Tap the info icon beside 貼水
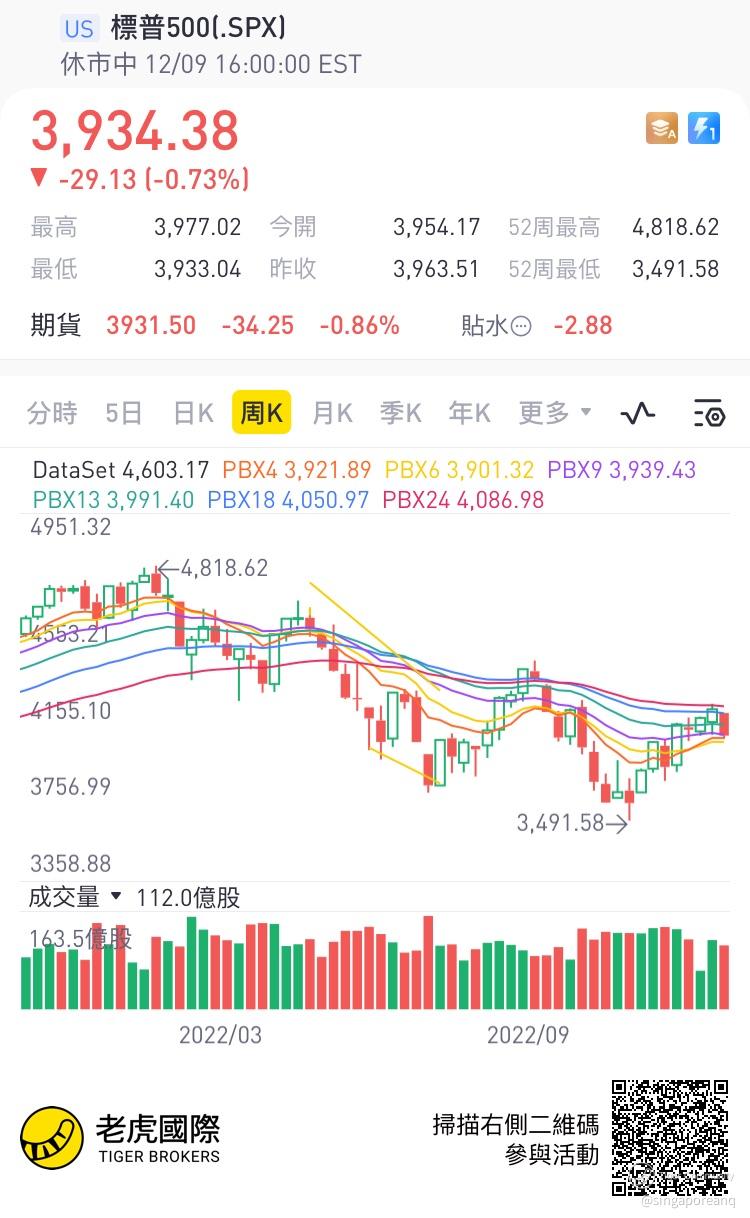 (521, 326)
